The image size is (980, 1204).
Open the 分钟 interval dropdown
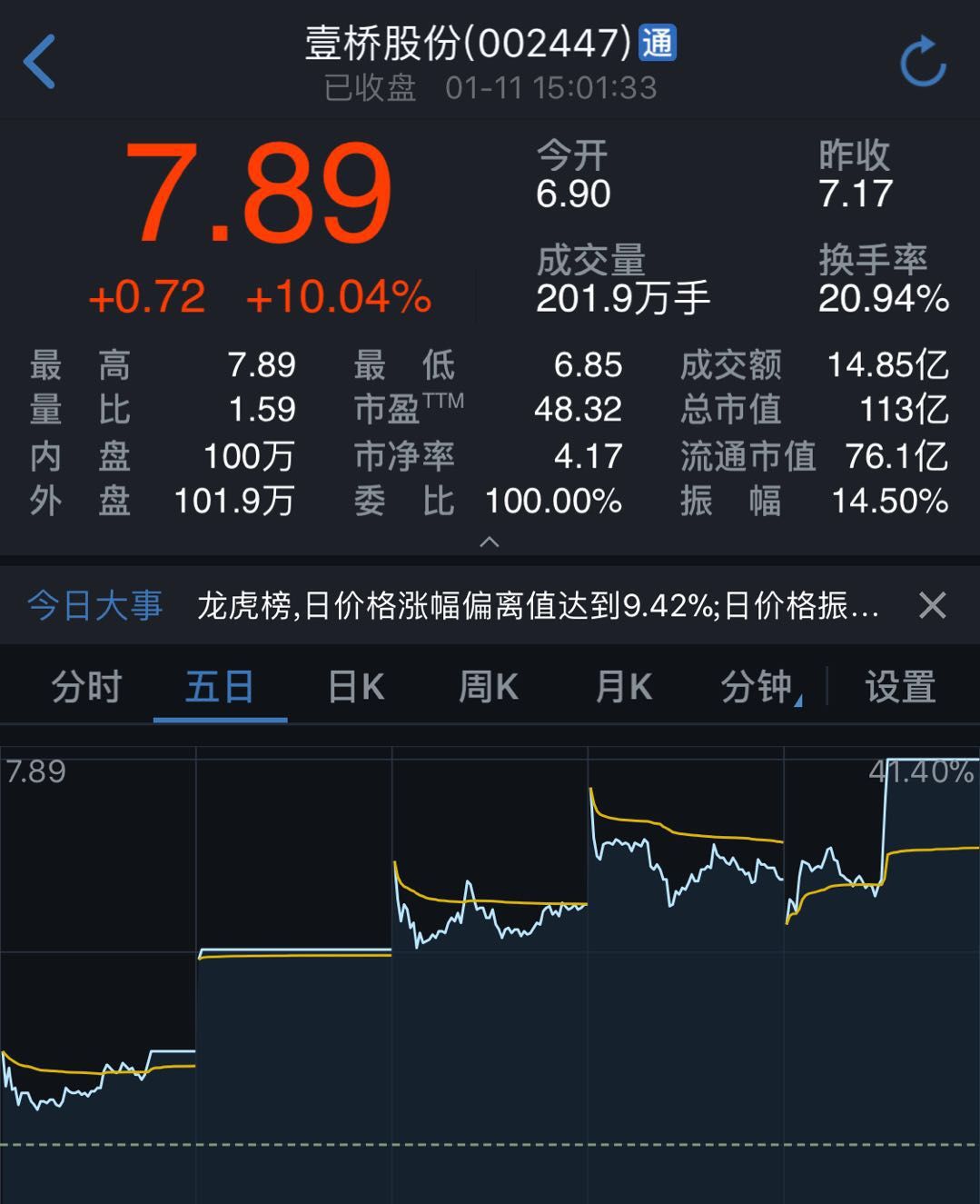759,687
